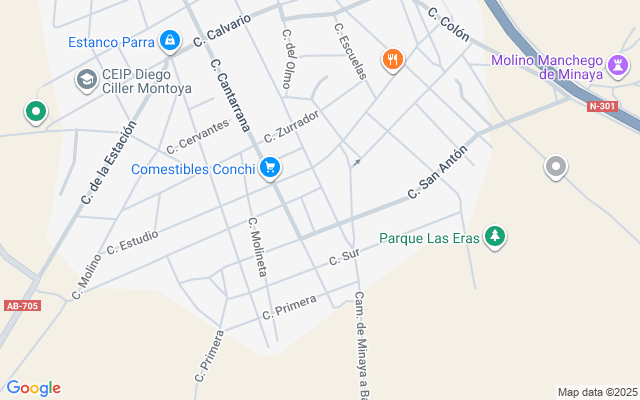Open the gray location pin below N-301
The width and height of the screenshot is (640, 400).
pyautogui.click(x=556, y=166)
